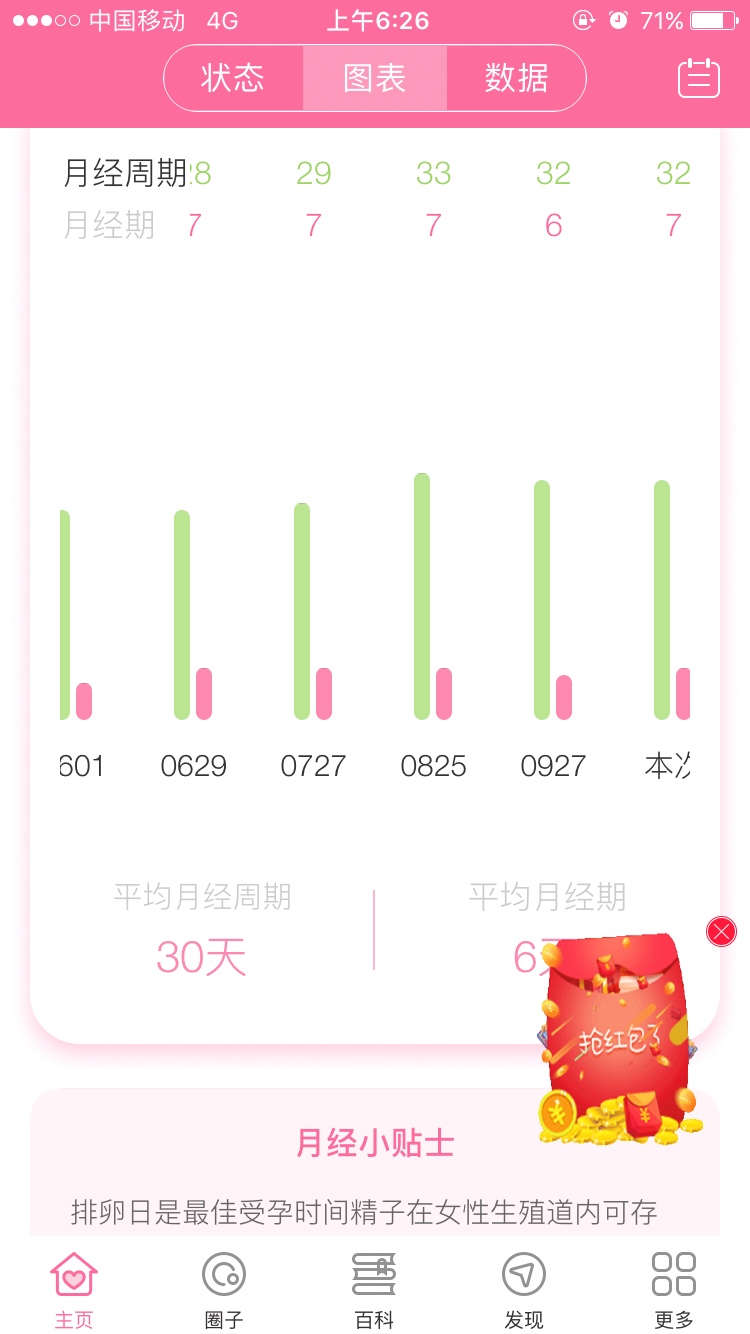Open the calendar icon
Viewport: 750px width, 1334px height.
pyautogui.click(x=699, y=78)
